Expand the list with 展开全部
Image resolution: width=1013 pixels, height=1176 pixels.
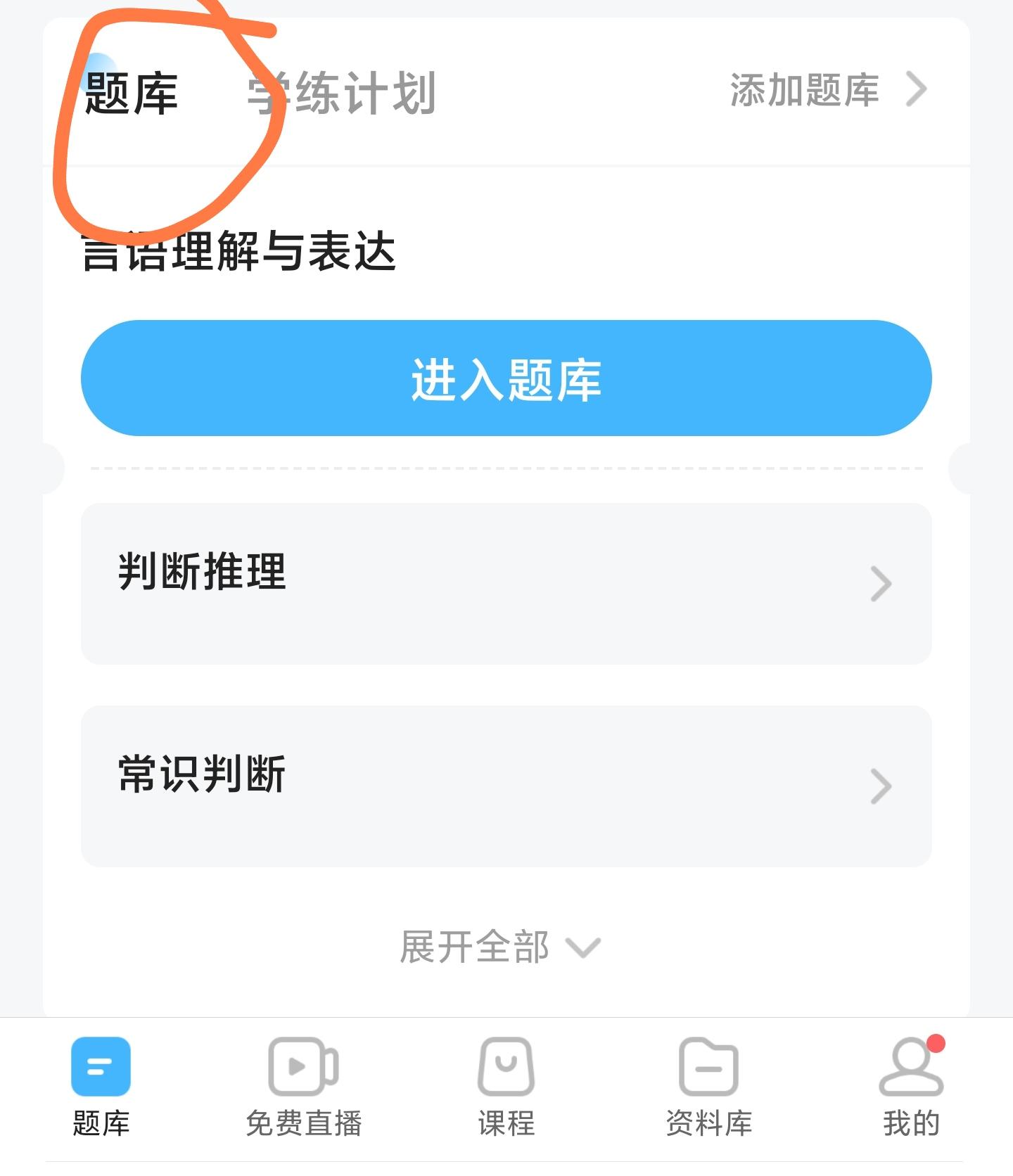499,947
